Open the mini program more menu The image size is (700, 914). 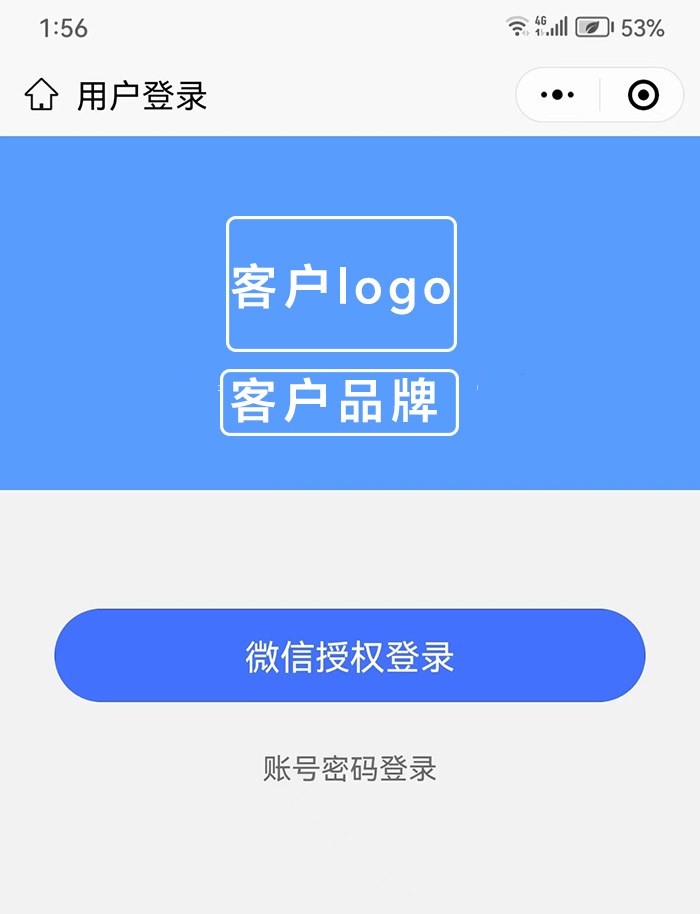[x=557, y=96]
